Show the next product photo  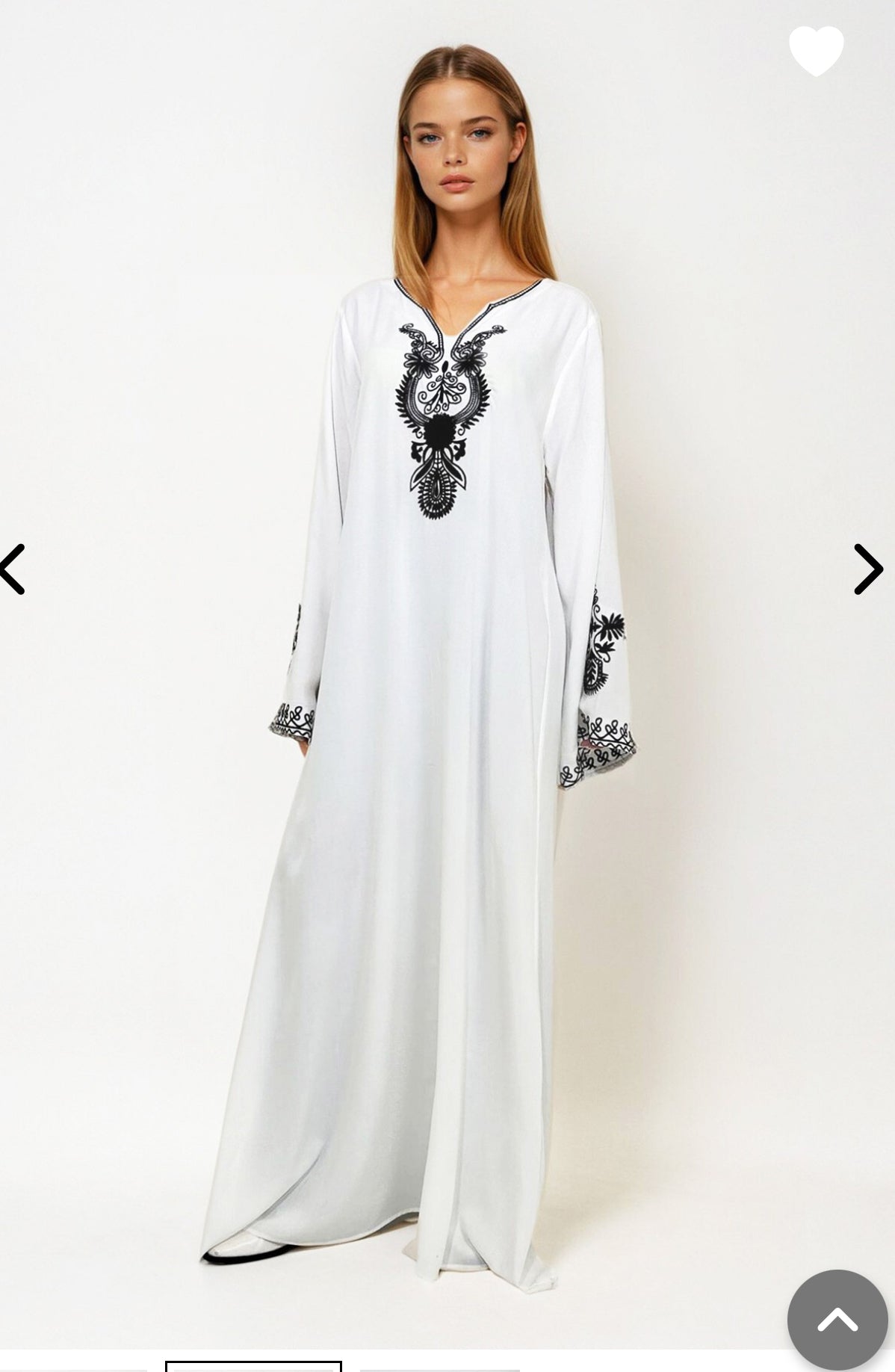[x=868, y=569]
